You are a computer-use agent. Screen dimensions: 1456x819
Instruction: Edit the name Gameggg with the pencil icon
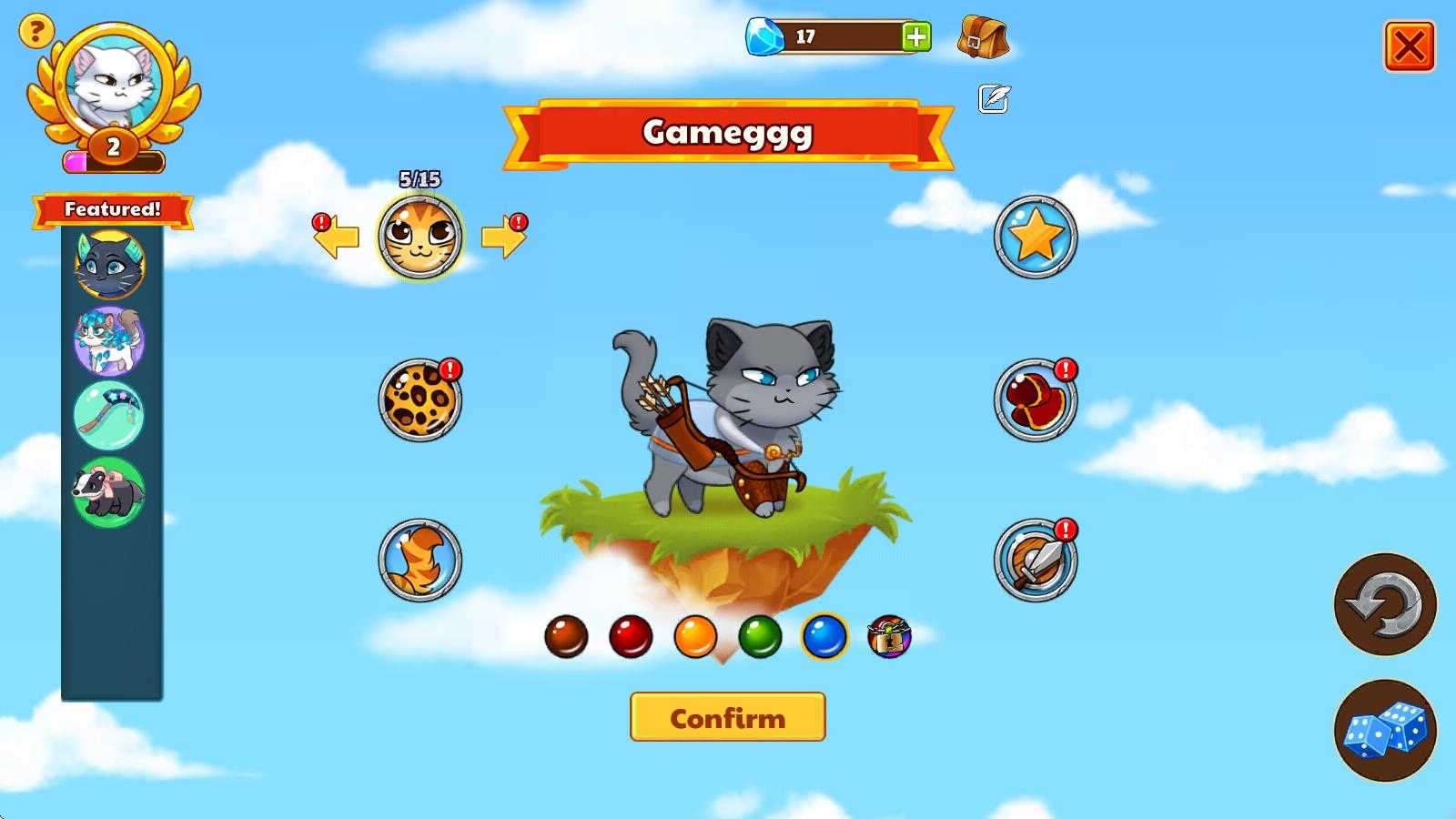pos(994,98)
